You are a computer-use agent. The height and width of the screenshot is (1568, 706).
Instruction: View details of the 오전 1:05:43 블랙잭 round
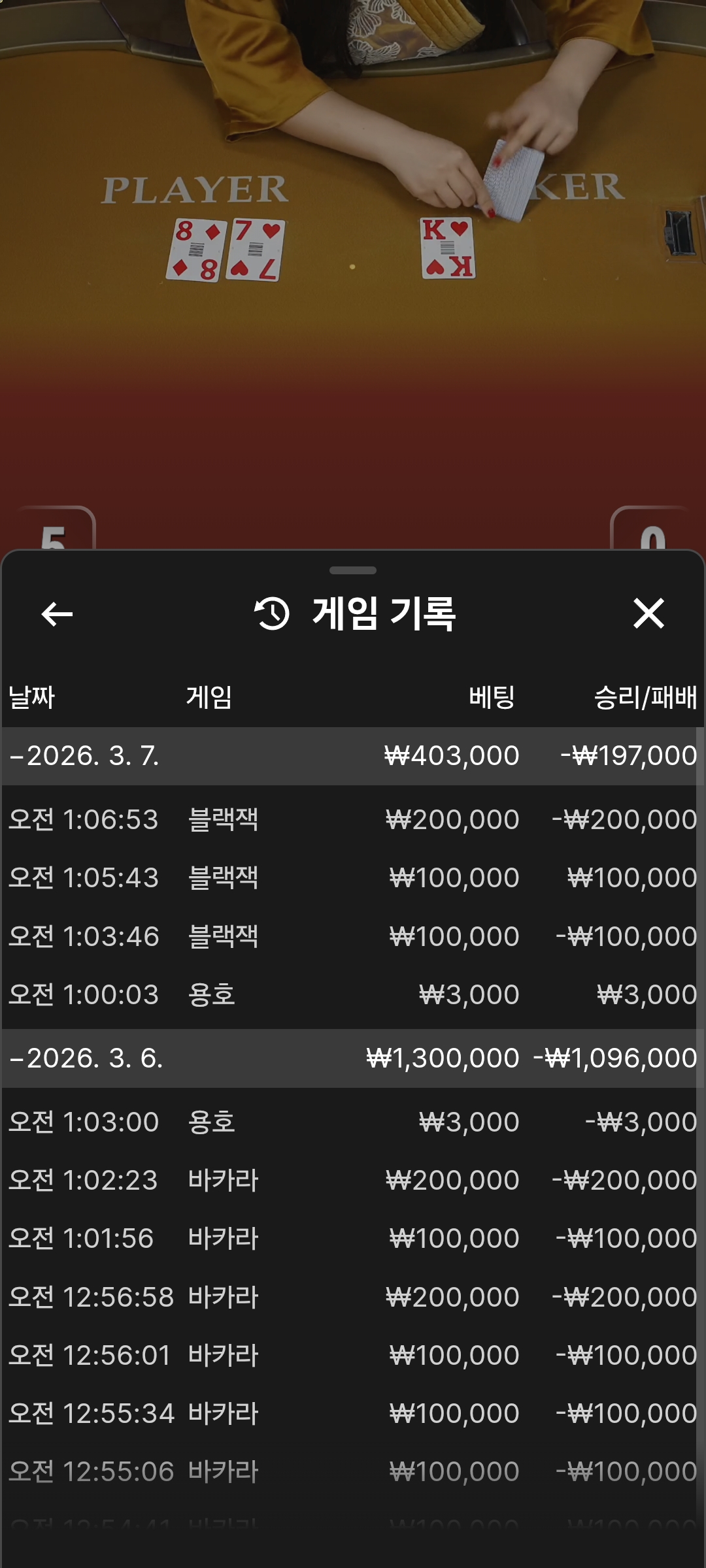[353, 877]
